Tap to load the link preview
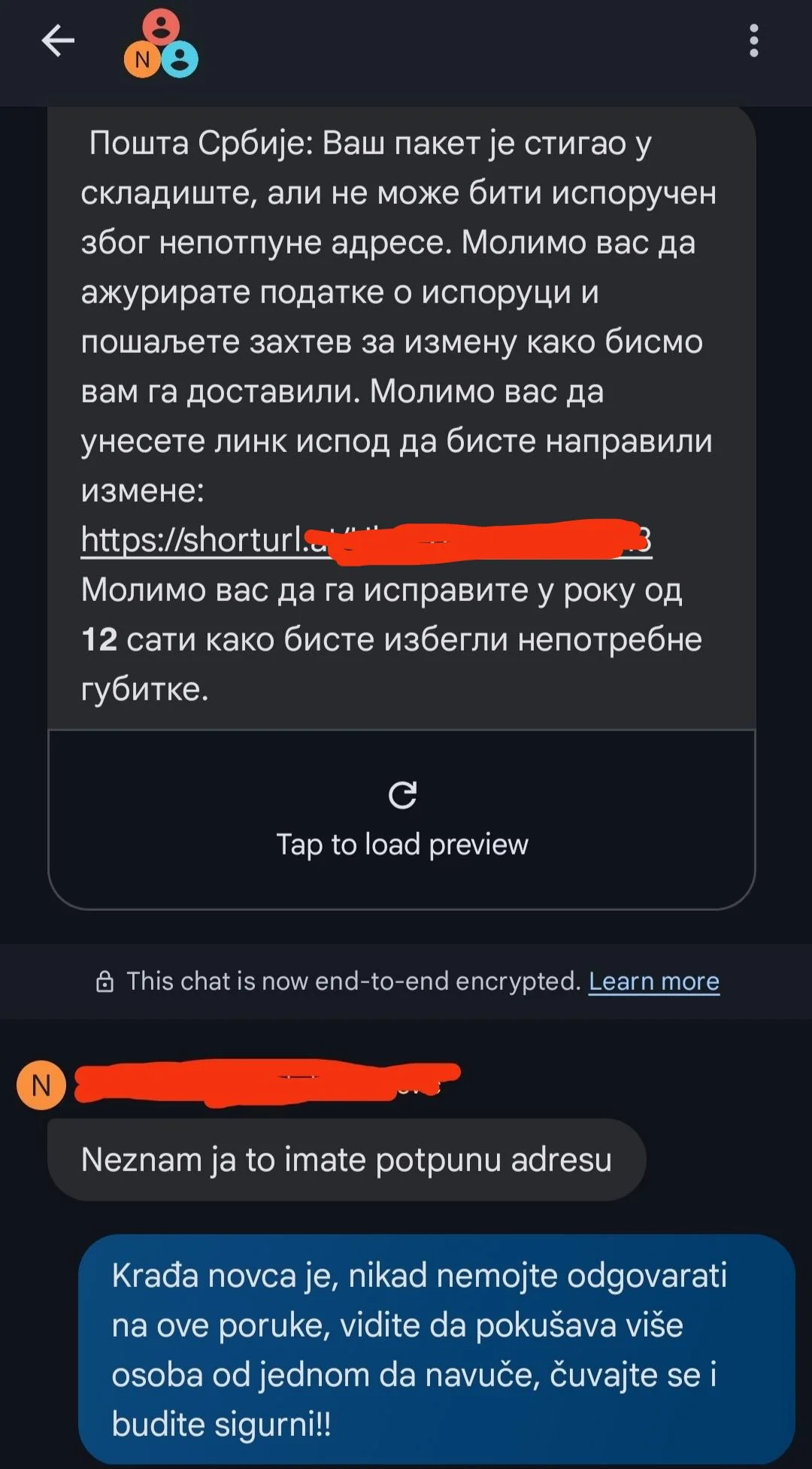Screen dimensions: 812x1469 (x=401, y=820)
